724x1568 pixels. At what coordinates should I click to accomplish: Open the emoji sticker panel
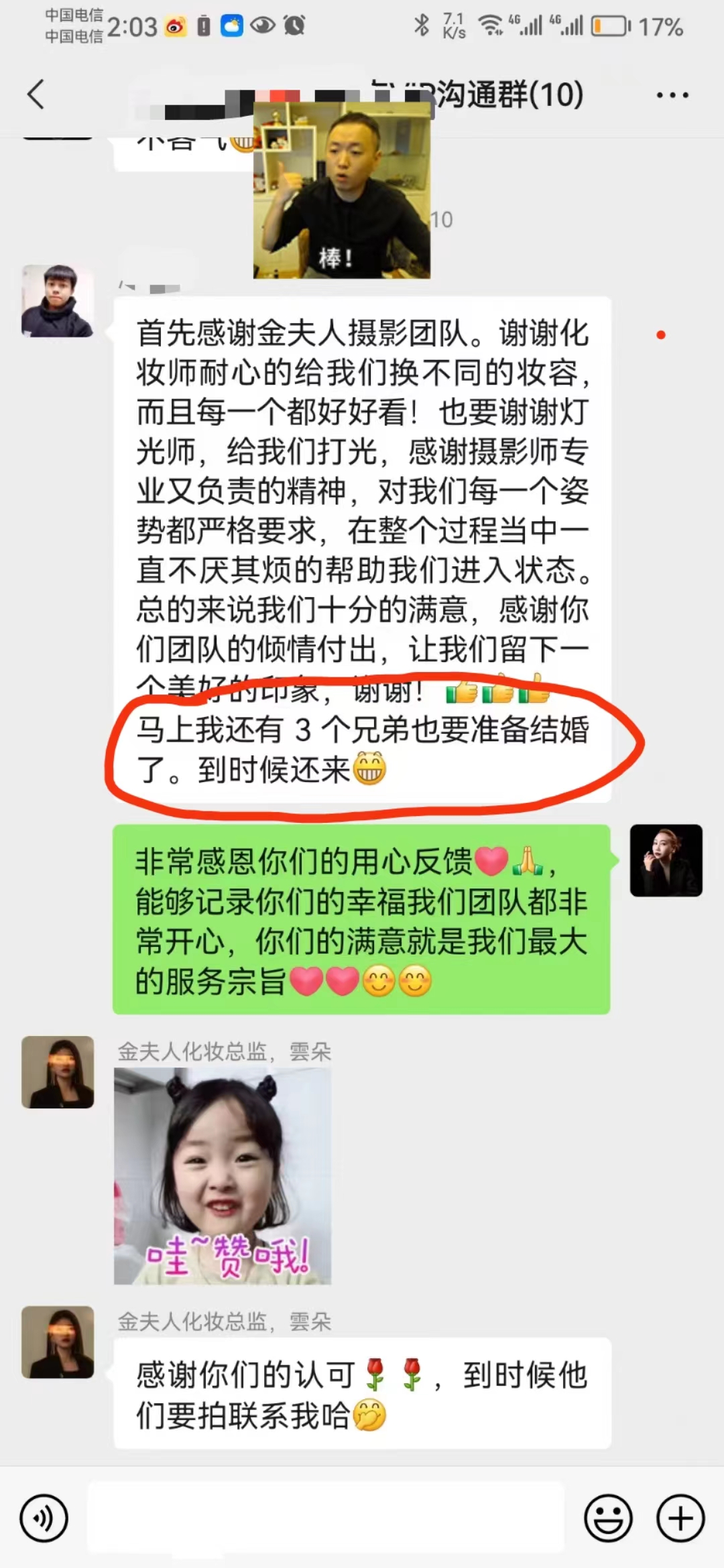(608, 1518)
